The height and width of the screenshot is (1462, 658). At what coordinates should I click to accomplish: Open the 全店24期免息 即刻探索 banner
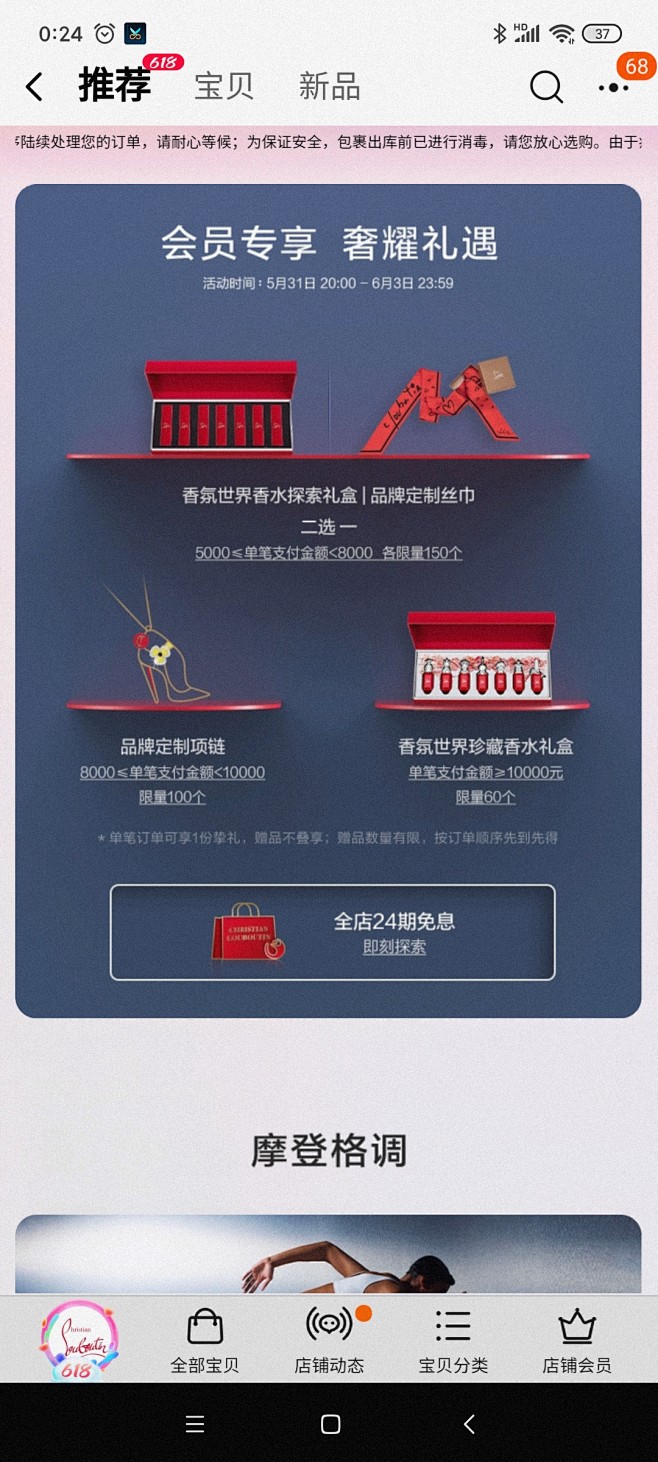click(x=332, y=932)
